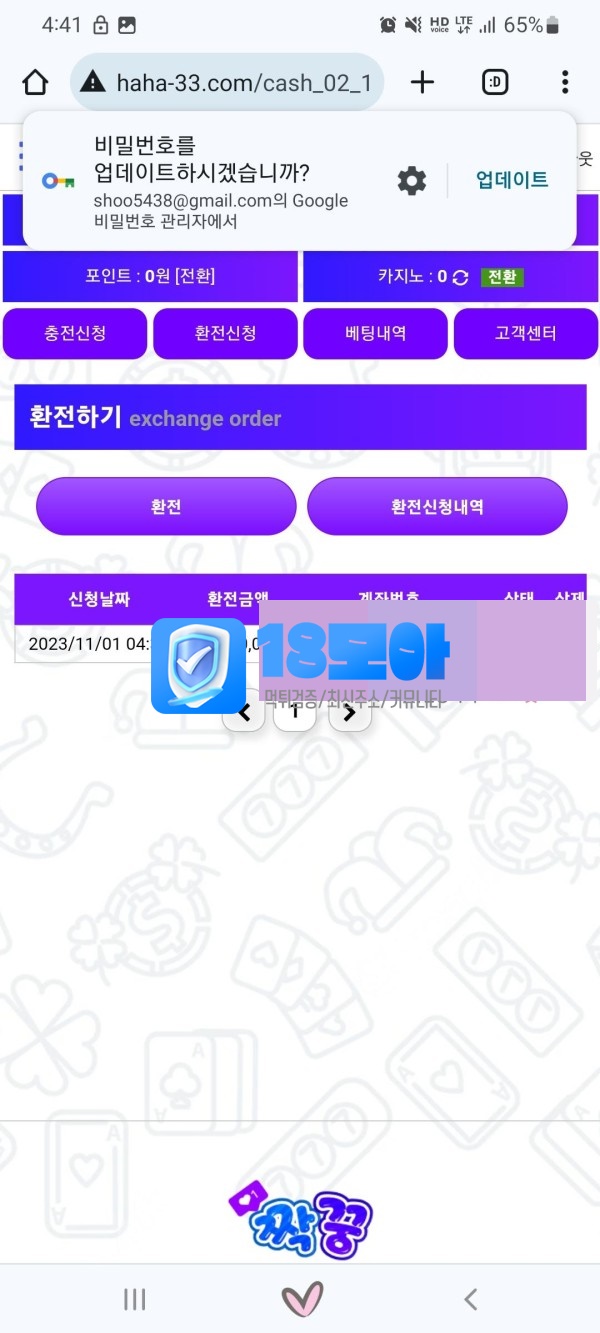This screenshot has height=1333, width=600.
Task: Open password manager settings gear
Action: [412, 180]
